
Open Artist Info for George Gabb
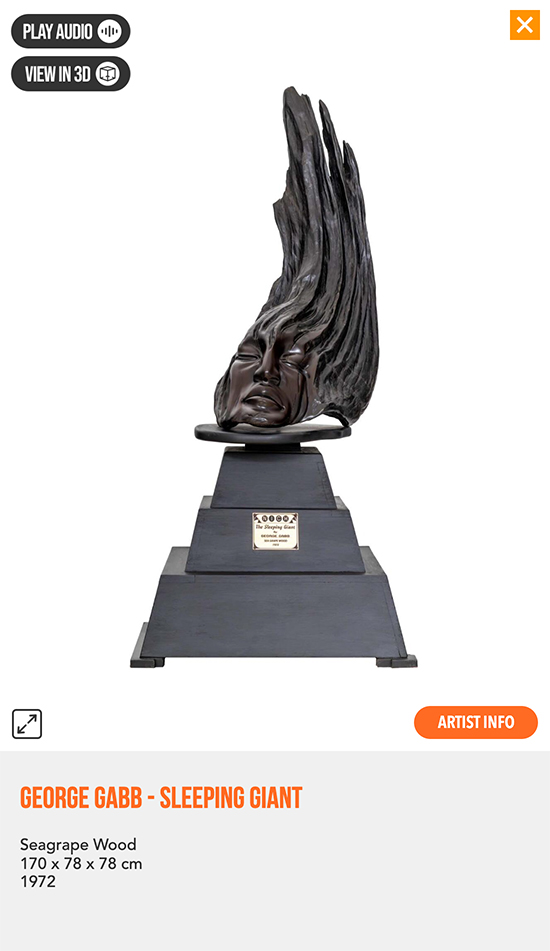[x=476, y=722]
